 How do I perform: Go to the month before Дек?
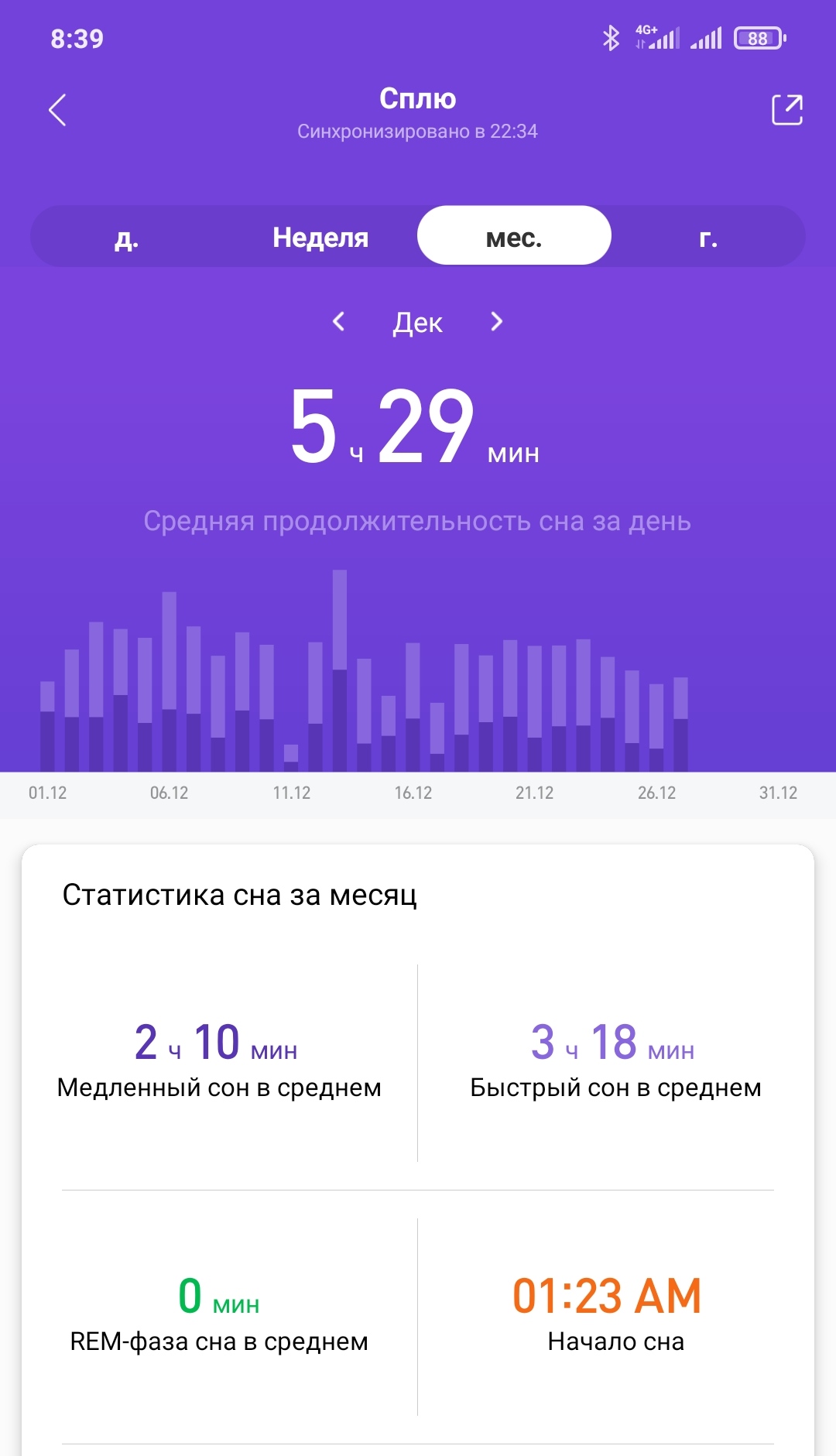(338, 321)
